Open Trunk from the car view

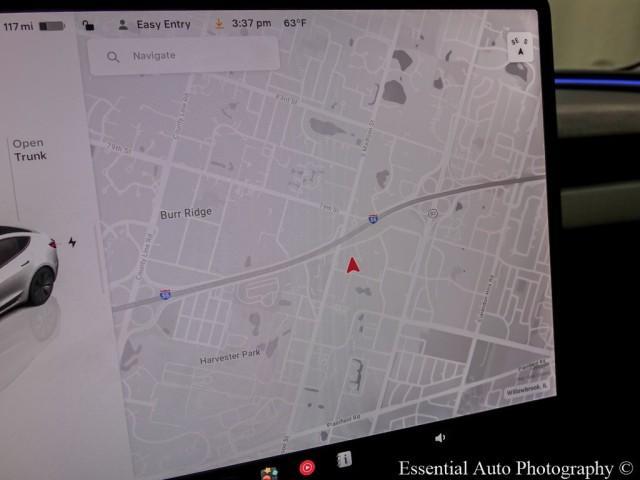pyautogui.click(x=29, y=150)
